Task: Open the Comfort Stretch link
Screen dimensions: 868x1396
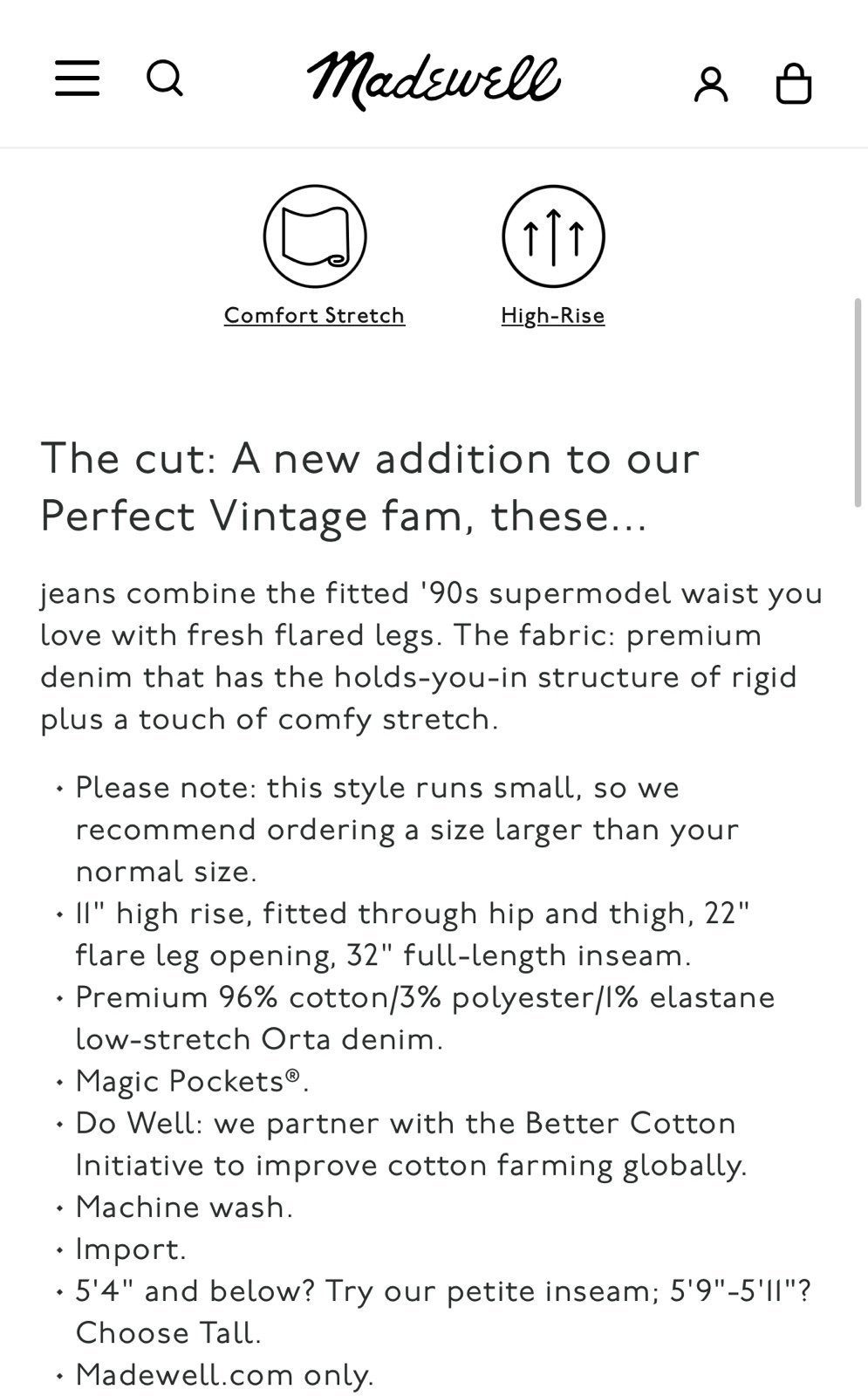Action: click(314, 315)
